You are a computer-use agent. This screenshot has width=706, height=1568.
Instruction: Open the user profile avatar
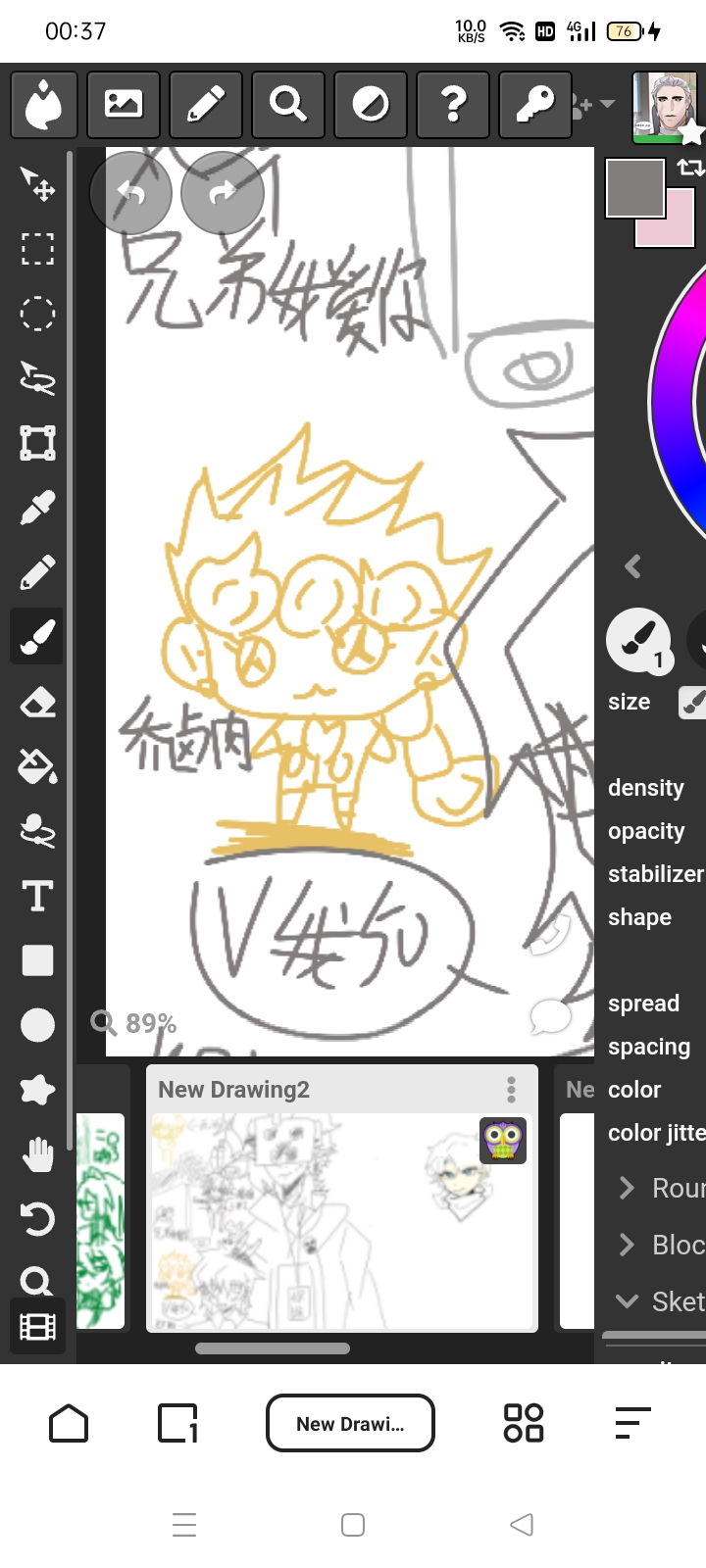click(665, 105)
